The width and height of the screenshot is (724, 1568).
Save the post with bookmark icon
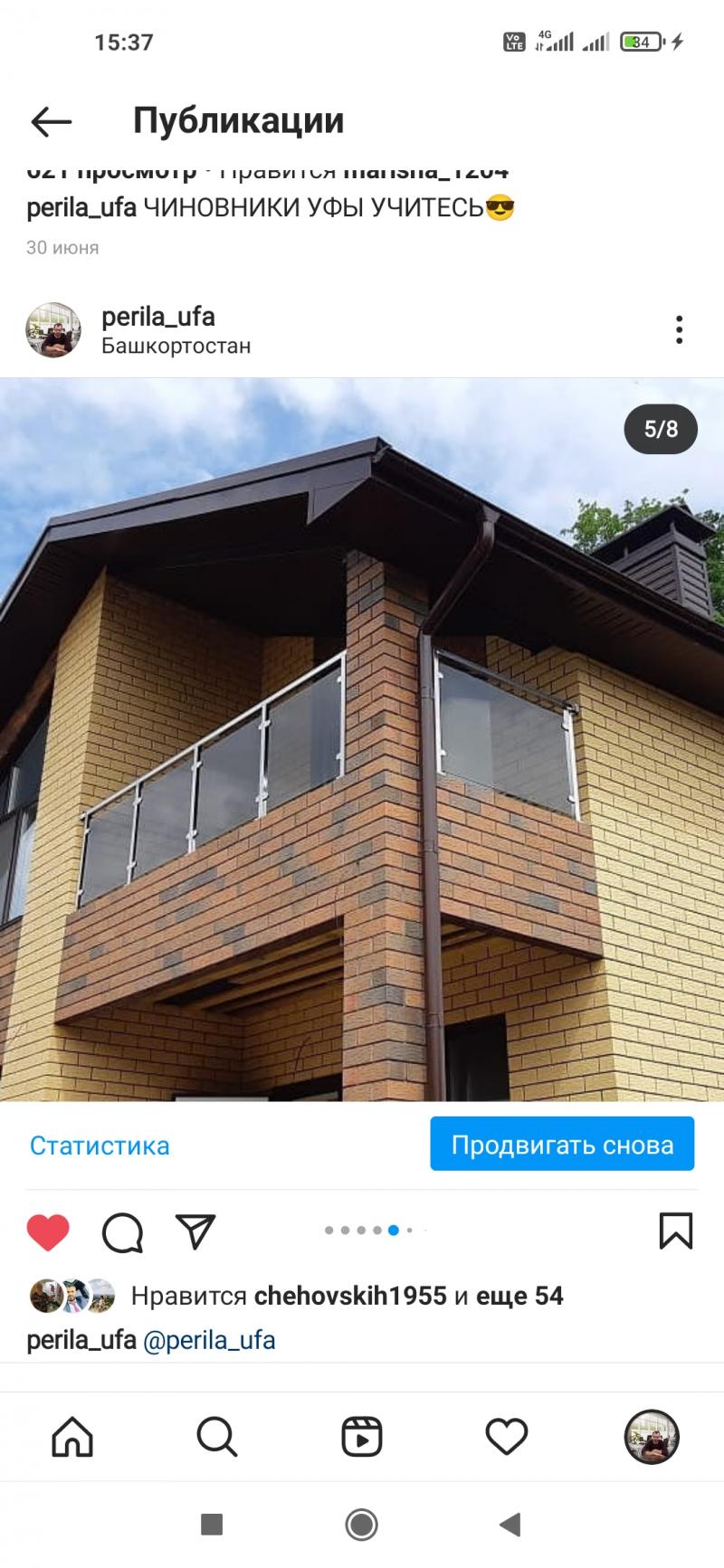coord(676,1231)
